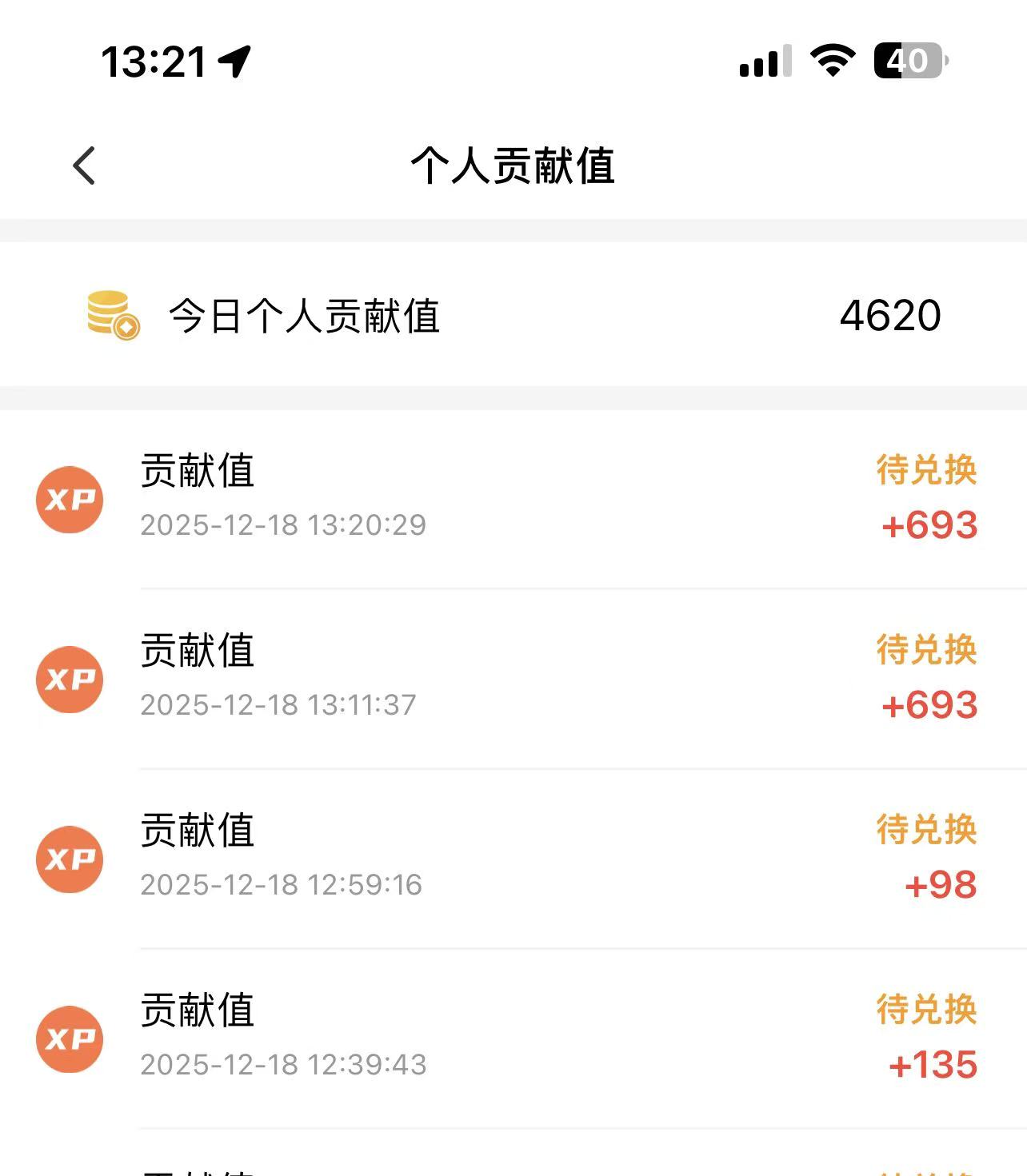Tap the XP icon of the +98 entry
1027x1176 pixels.
(69, 859)
